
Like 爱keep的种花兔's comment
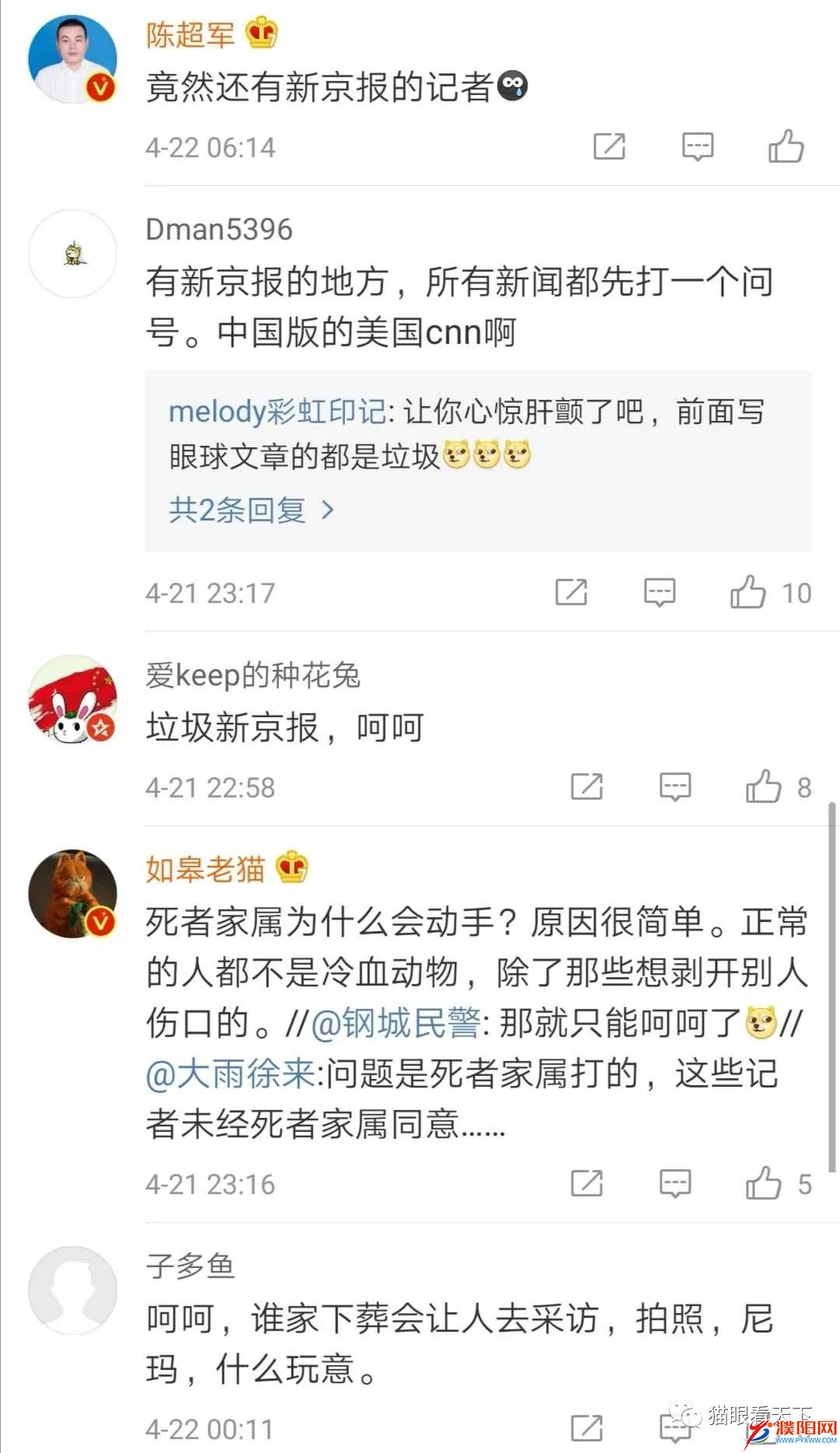point(764,787)
